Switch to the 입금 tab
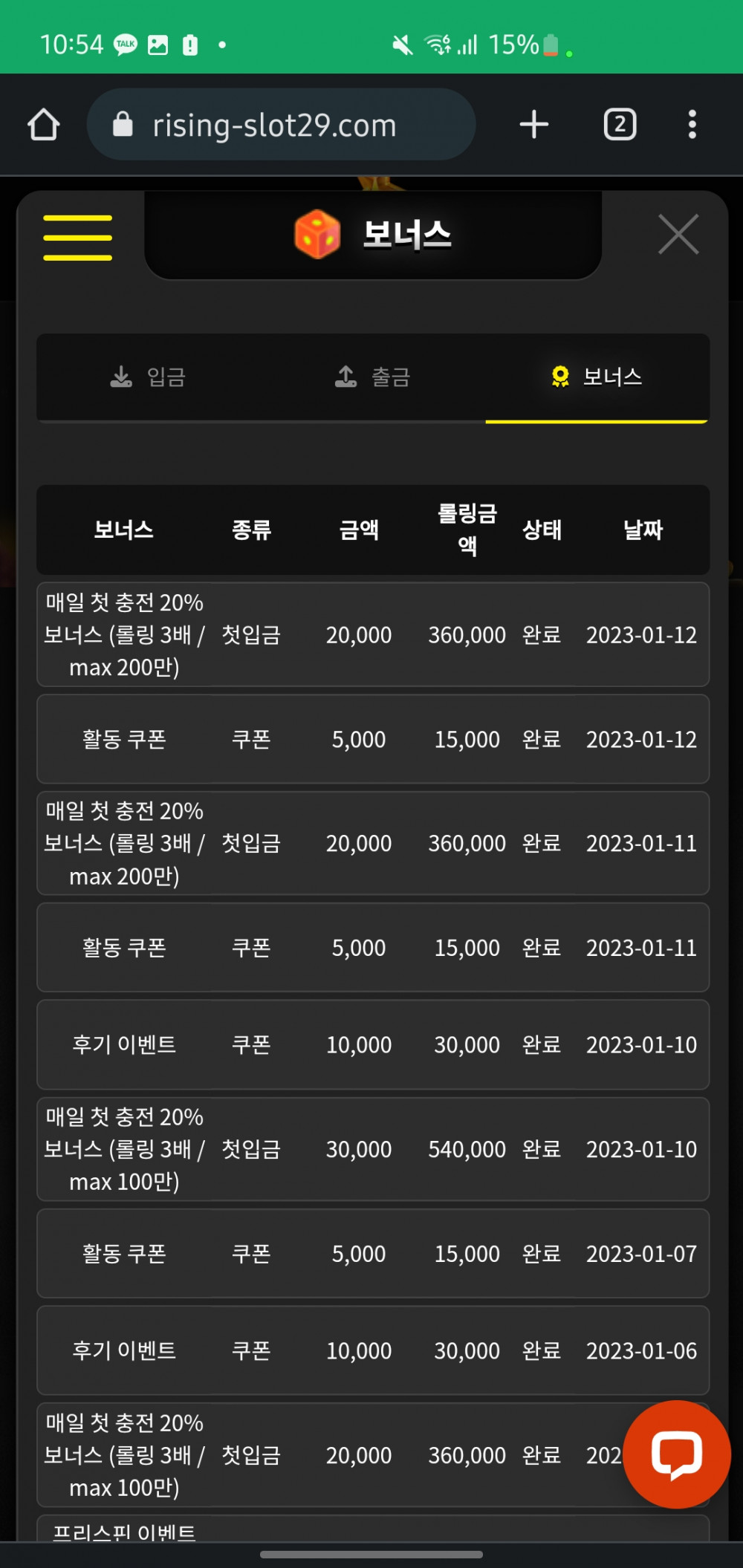The height and width of the screenshot is (1568, 743). click(x=149, y=377)
